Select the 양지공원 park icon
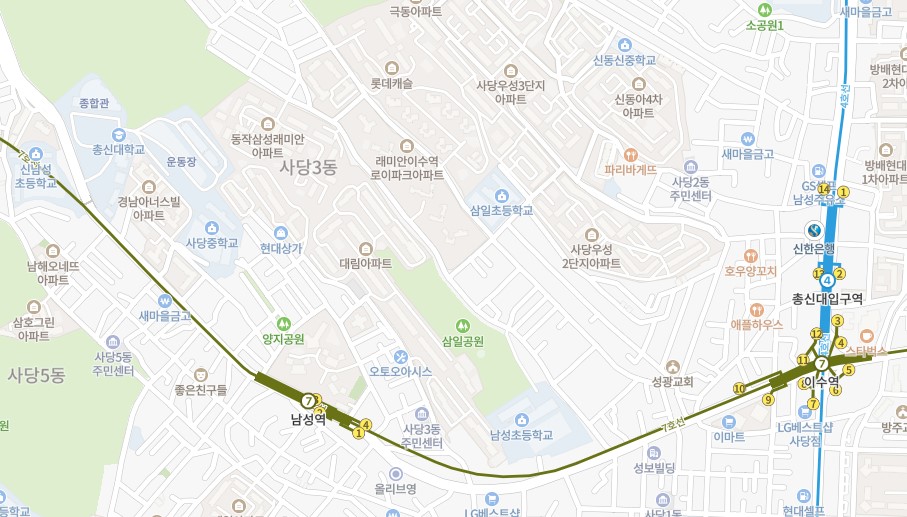Image resolution: width=907 pixels, height=517 pixels. (283, 323)
